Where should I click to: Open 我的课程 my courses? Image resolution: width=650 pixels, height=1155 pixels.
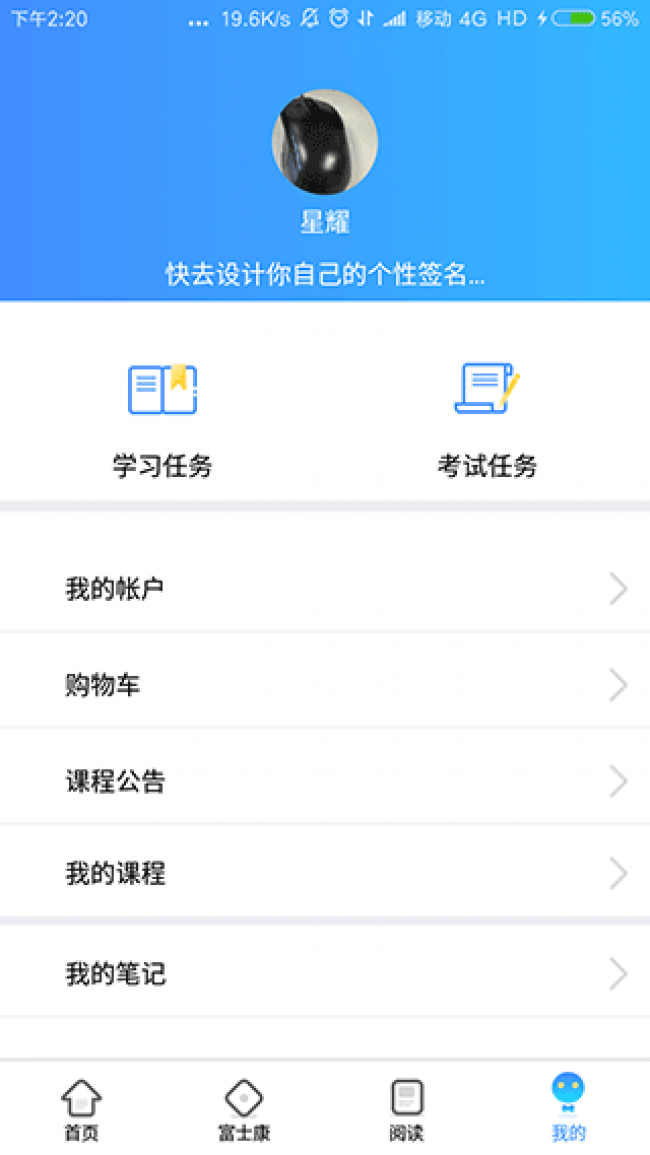pyautogui.click(x=324, y=874)
